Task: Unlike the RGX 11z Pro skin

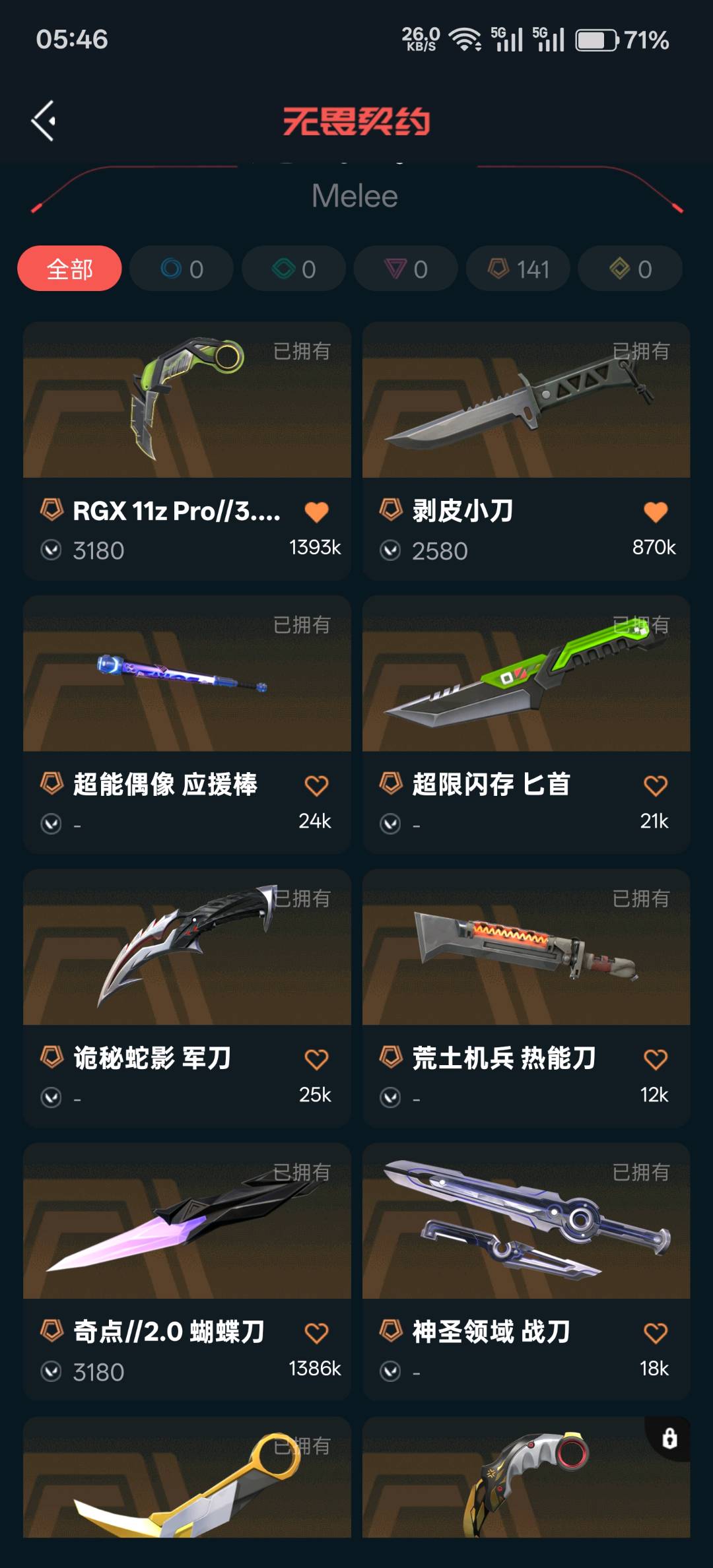Action: (316, 511)
